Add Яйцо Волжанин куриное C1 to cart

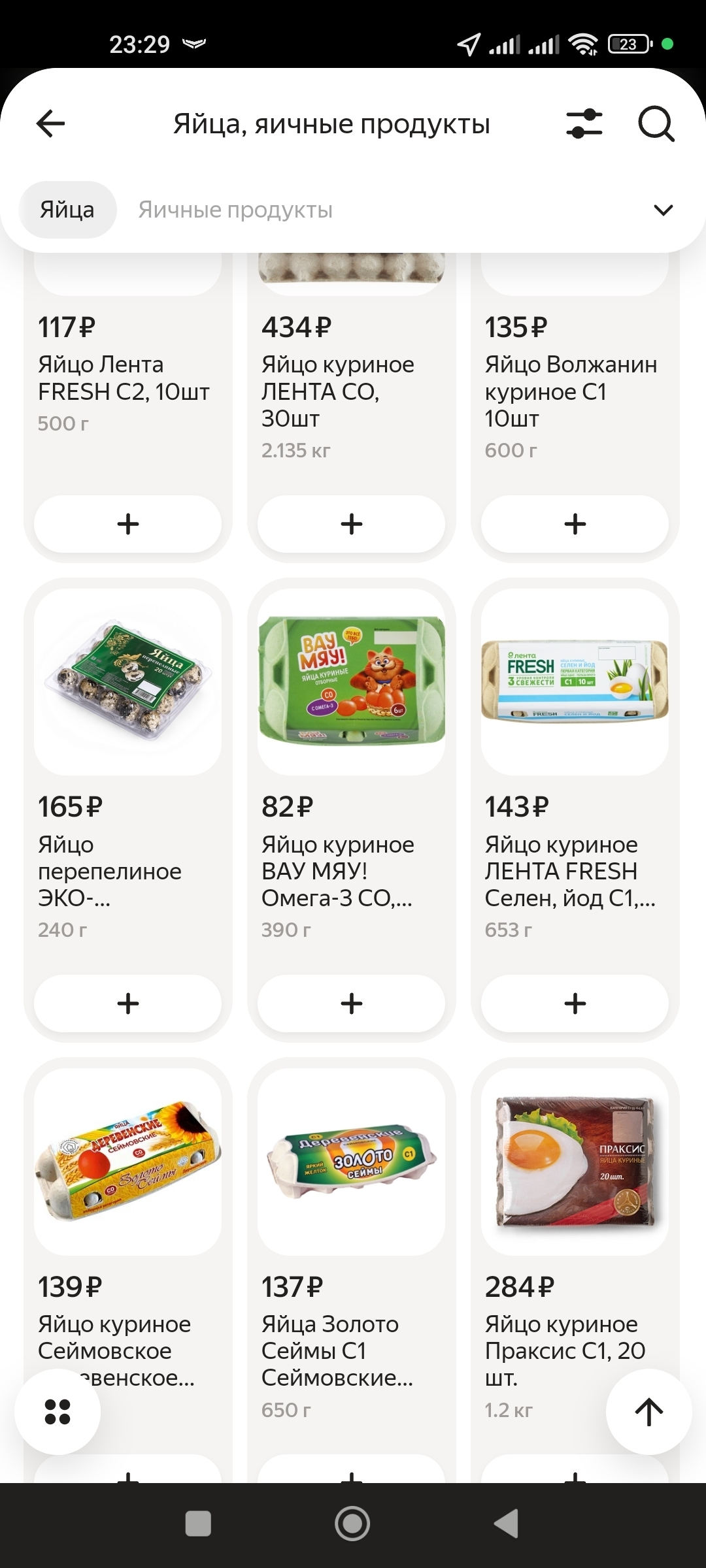pos(575,524)
